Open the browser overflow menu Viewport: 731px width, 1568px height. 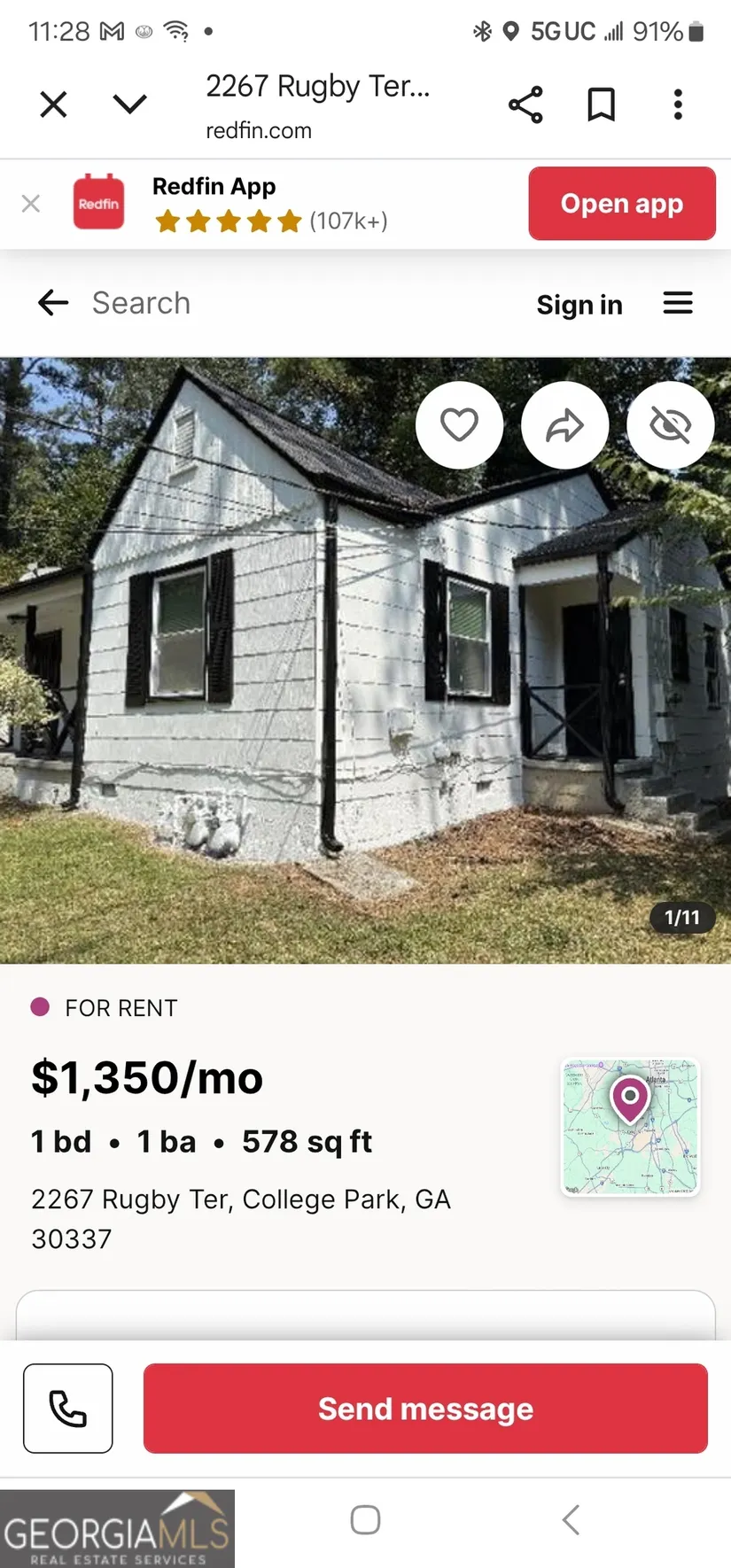pos(678,105)
